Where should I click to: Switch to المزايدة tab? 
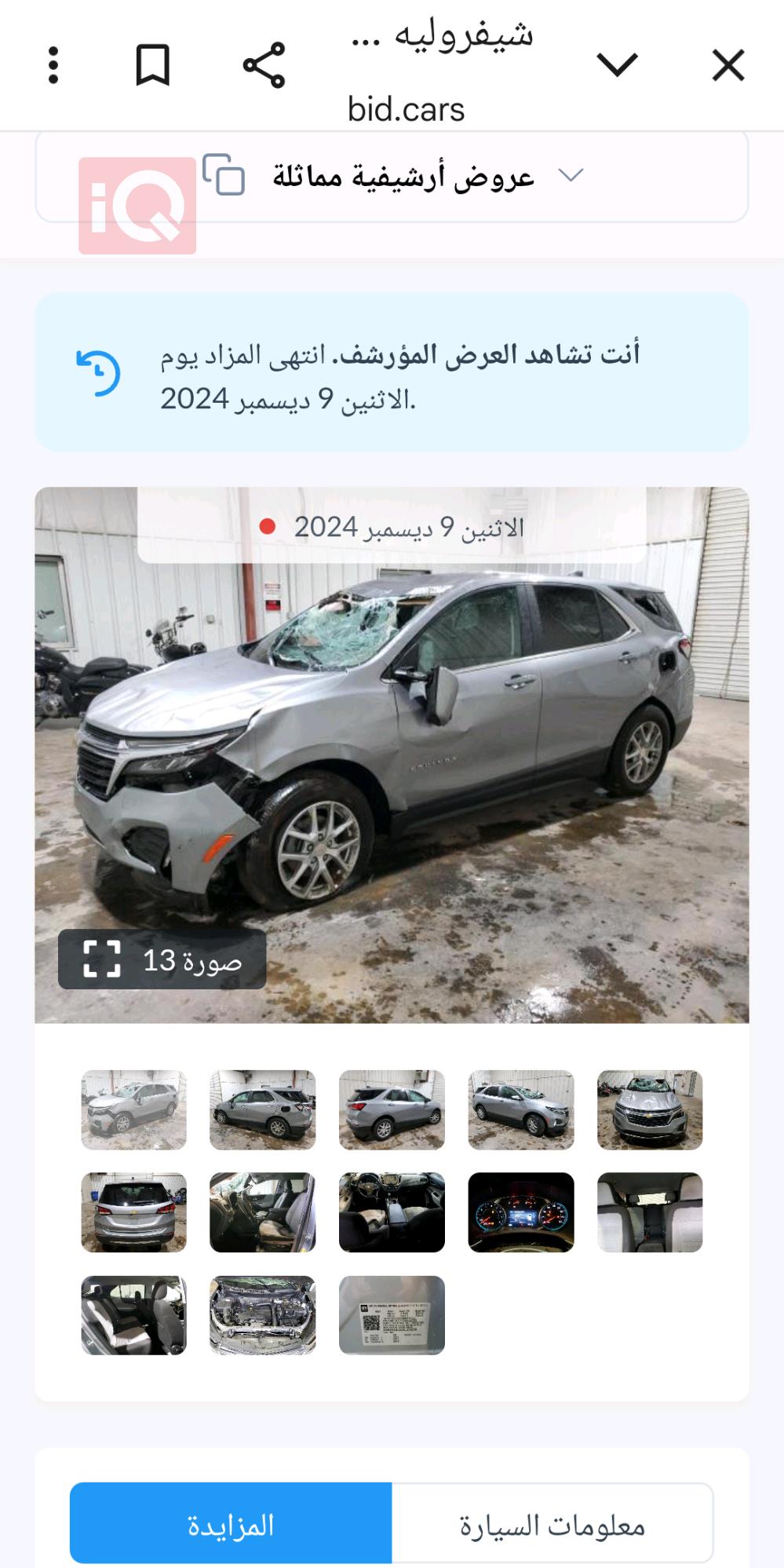[231, 1524]
